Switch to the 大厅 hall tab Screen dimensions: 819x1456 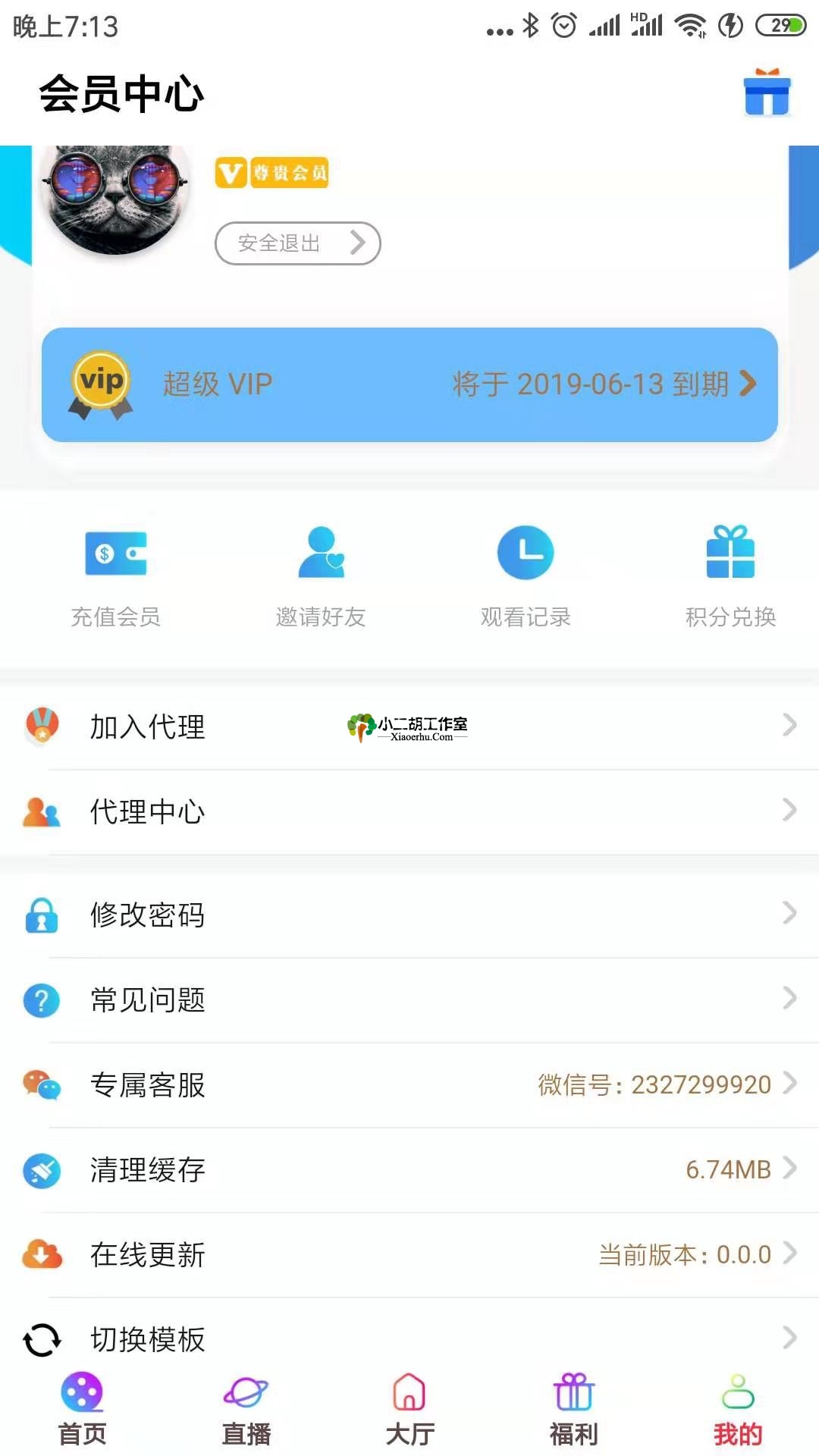[x=409, y=1410]
